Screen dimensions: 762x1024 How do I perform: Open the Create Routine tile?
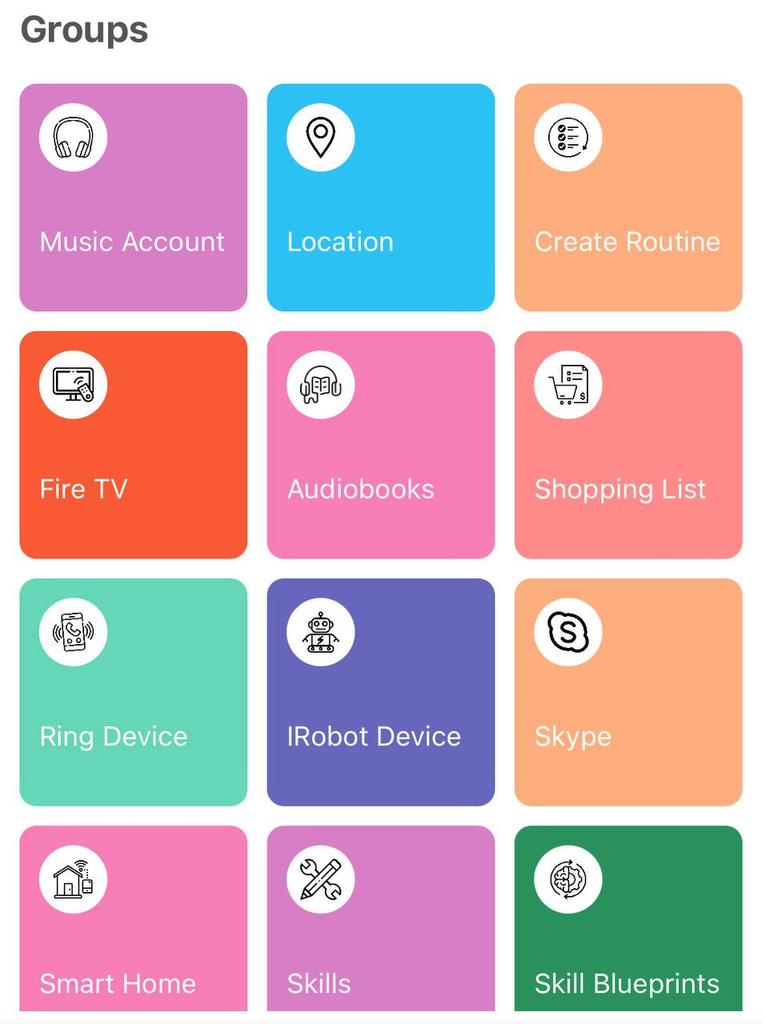click(x=628, y=198)
